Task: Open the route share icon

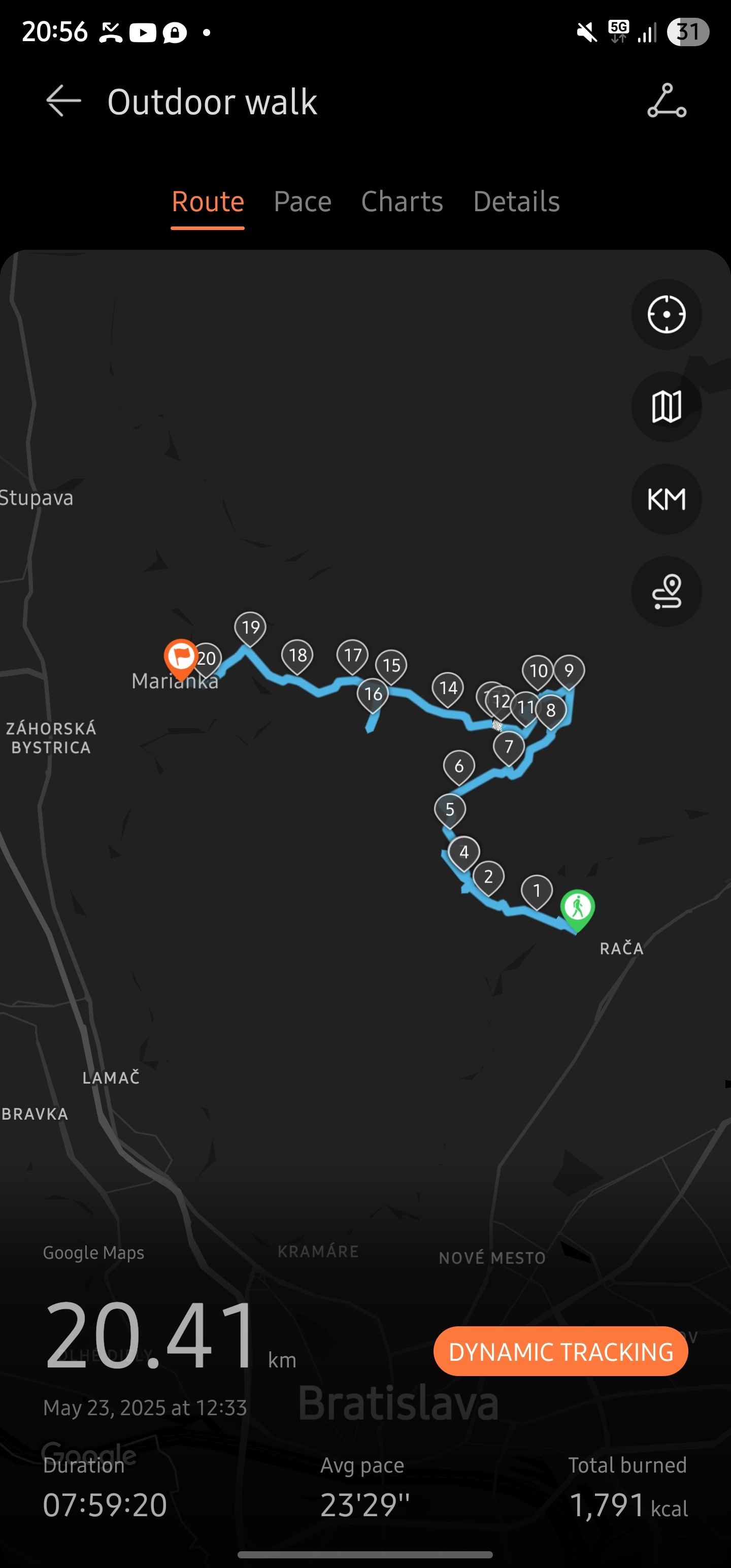Action: coord(667,101)
